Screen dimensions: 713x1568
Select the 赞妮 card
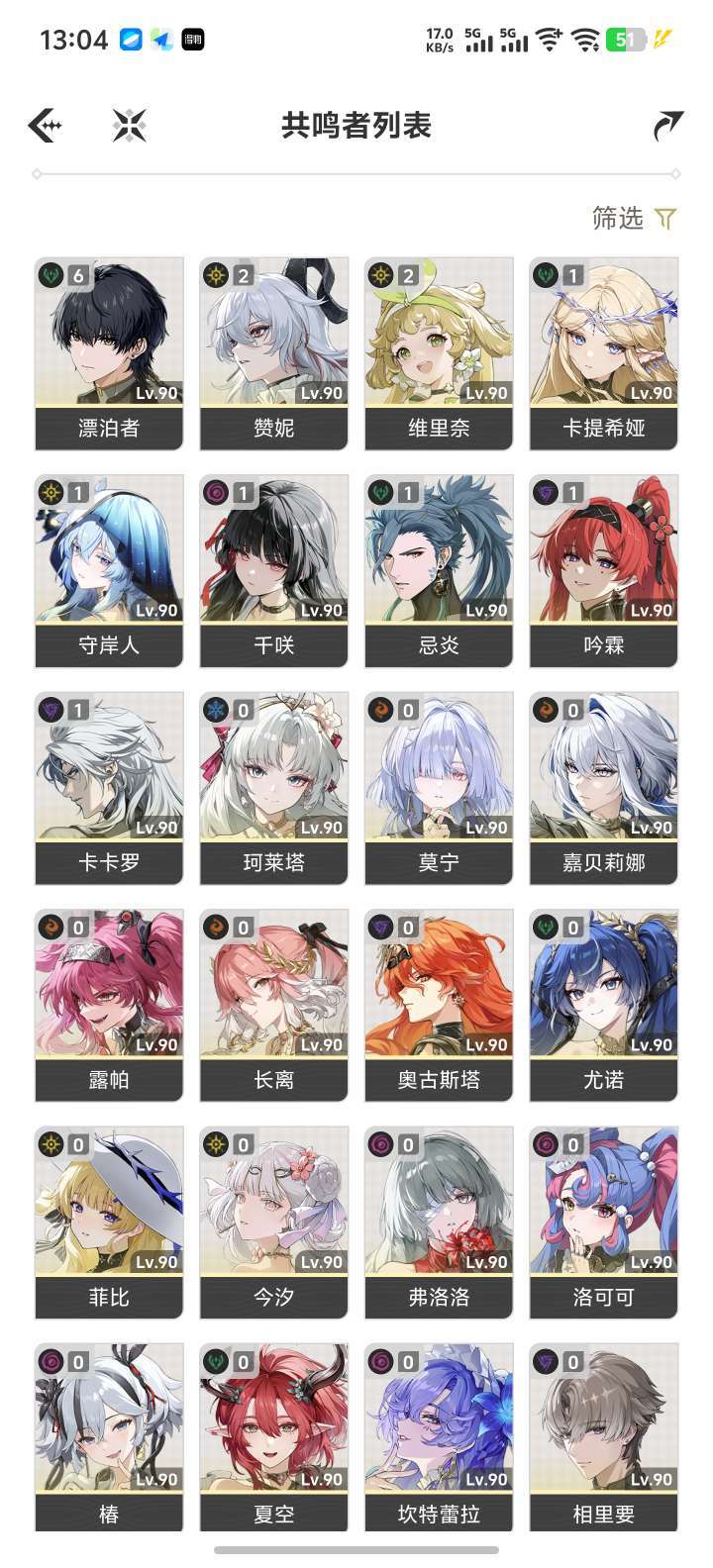click(274, 354)
